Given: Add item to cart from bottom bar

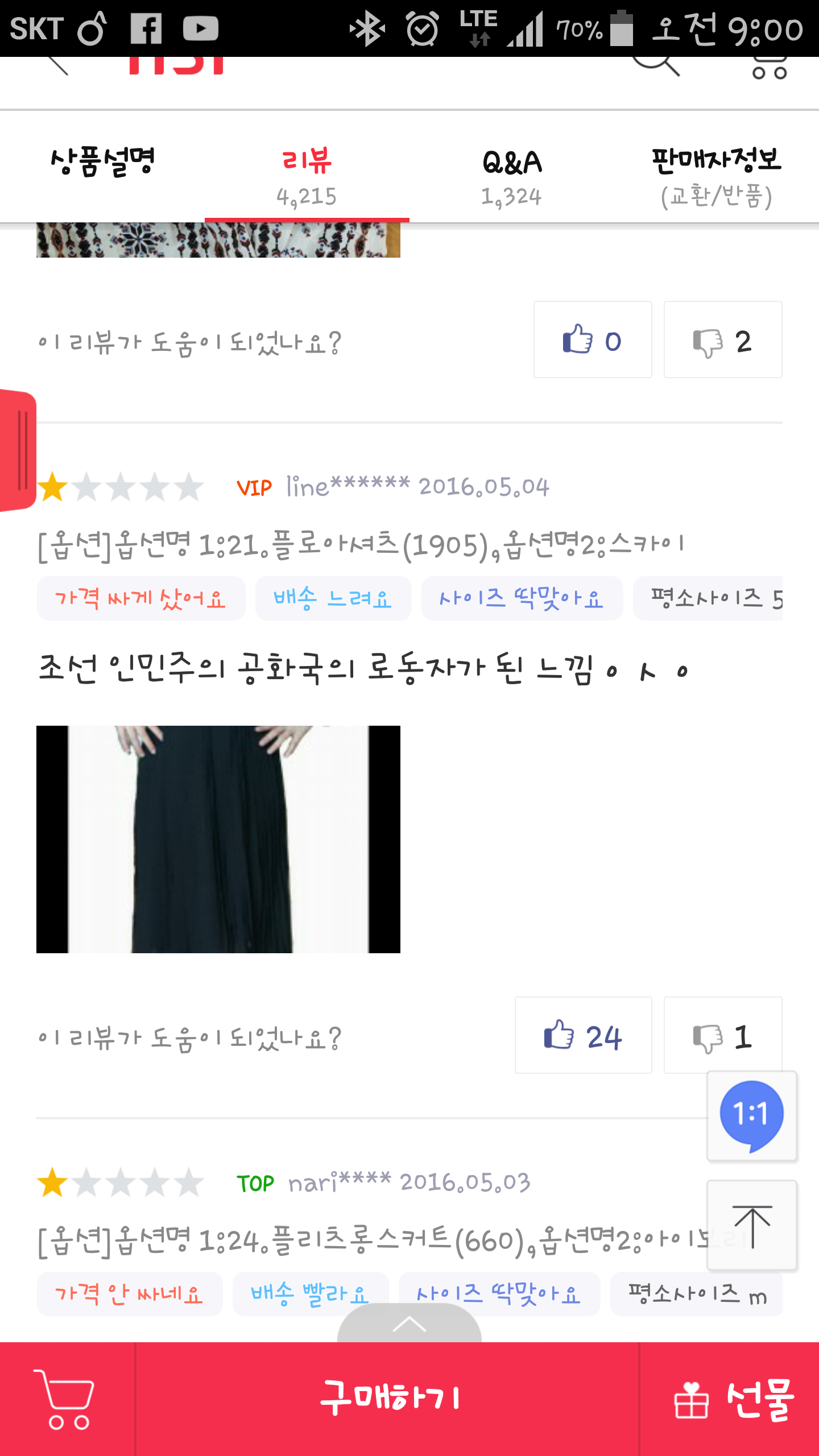Looking at the screenshot, I should 67,1399.
